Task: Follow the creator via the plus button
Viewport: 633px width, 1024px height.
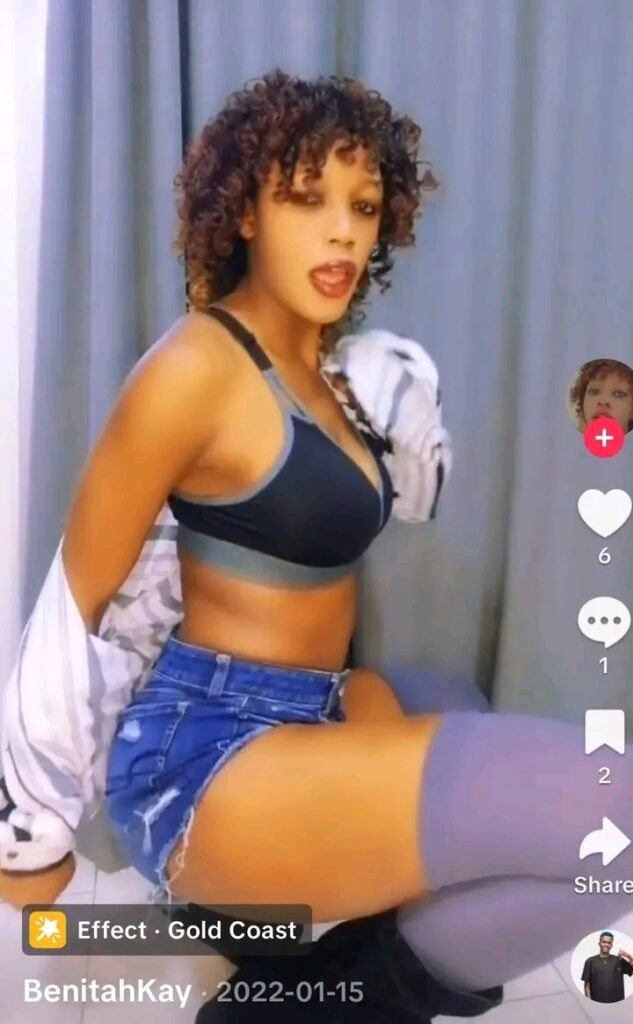Action: 604,438
